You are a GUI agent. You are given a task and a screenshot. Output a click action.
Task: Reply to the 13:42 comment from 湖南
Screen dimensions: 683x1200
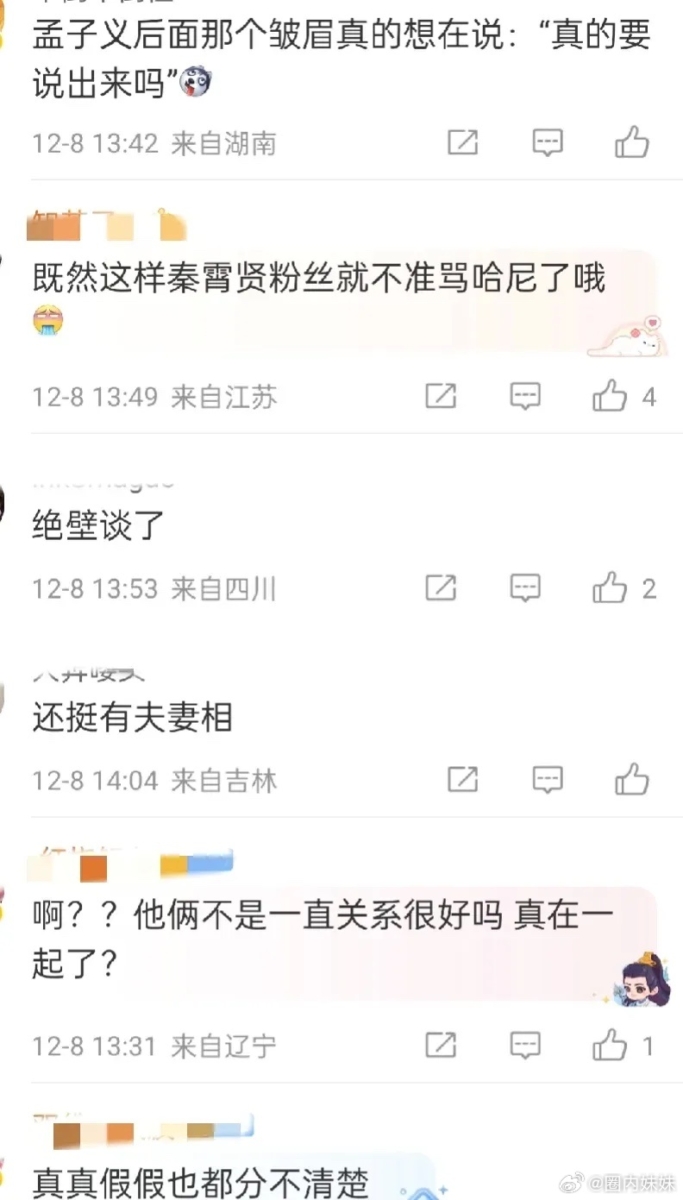(x=547, y=143)
